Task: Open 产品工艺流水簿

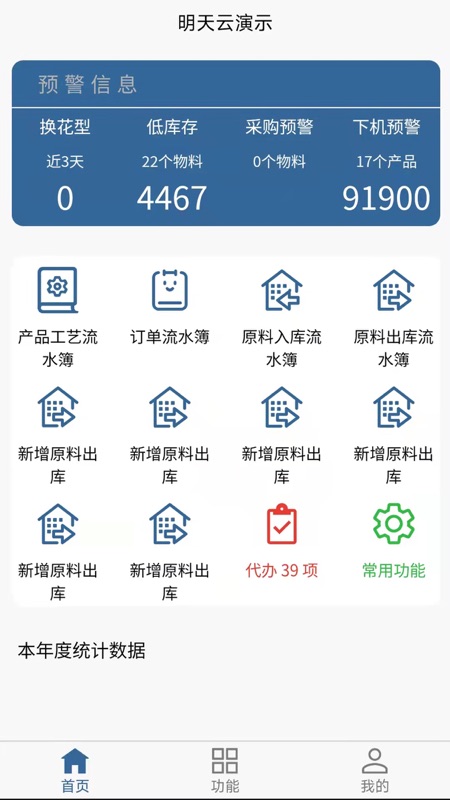Action: click(x=58, y=316)
